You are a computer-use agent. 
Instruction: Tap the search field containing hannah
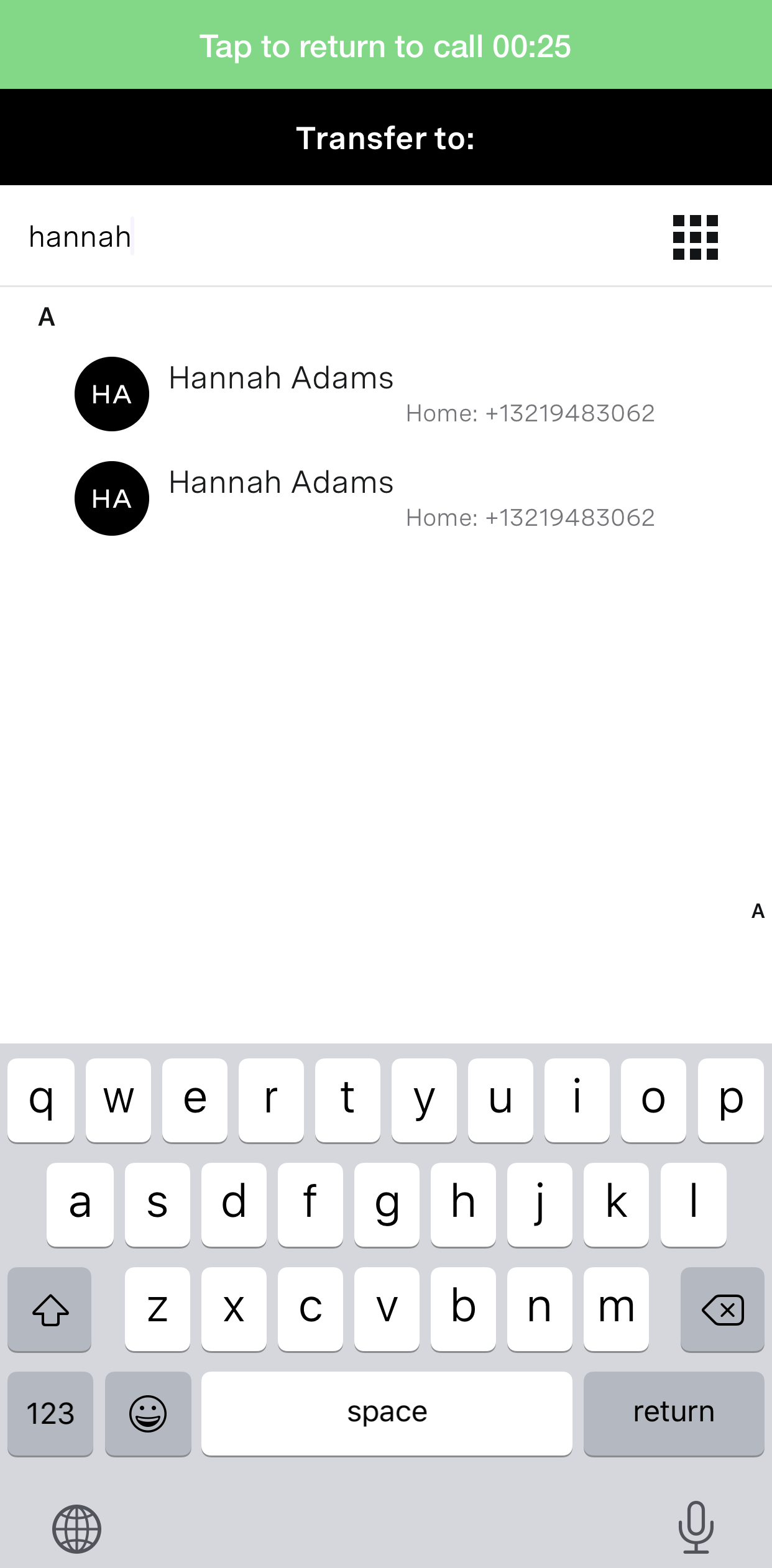(311, 237)
